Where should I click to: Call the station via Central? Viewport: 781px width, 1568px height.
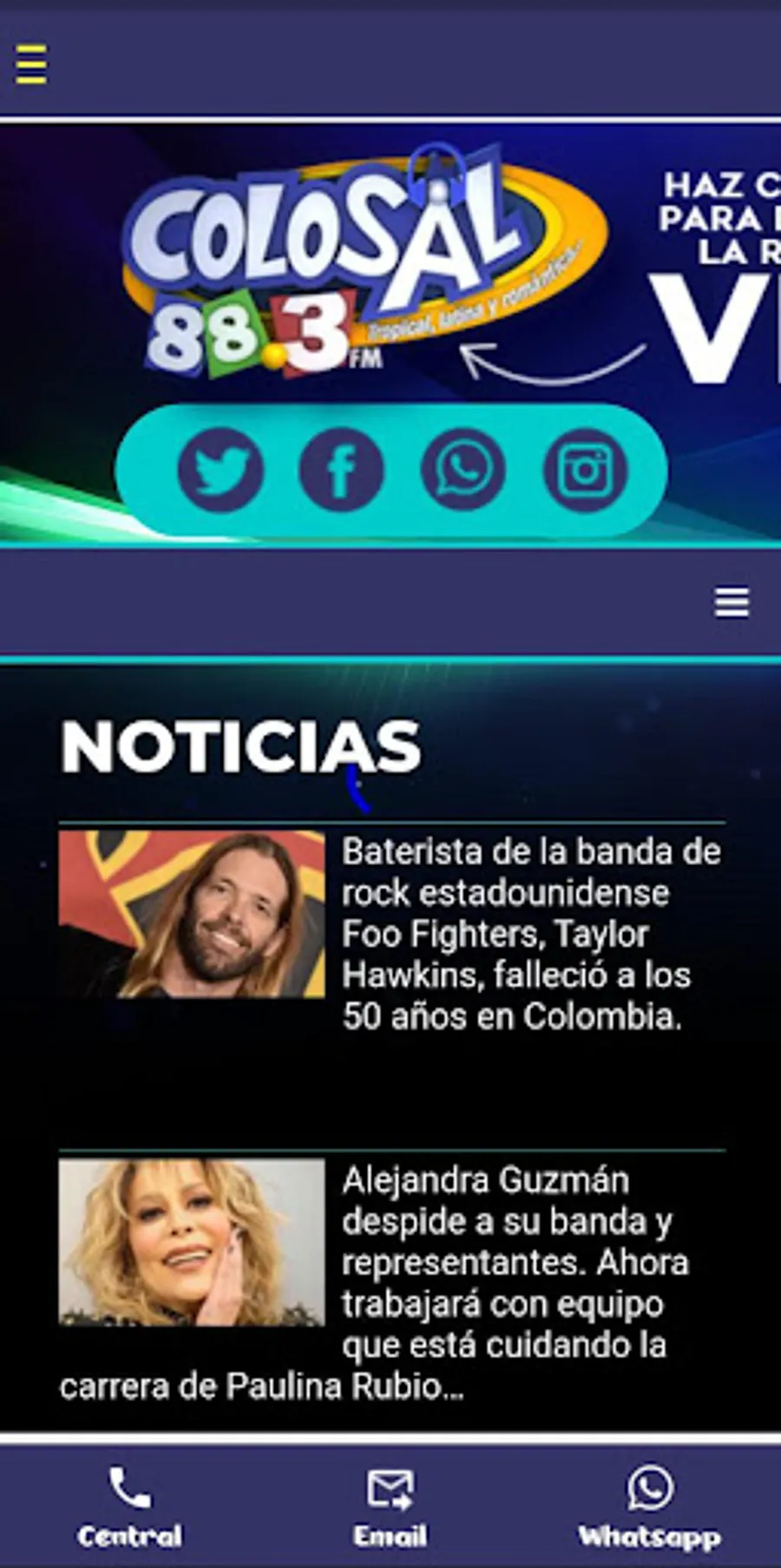129,1507
